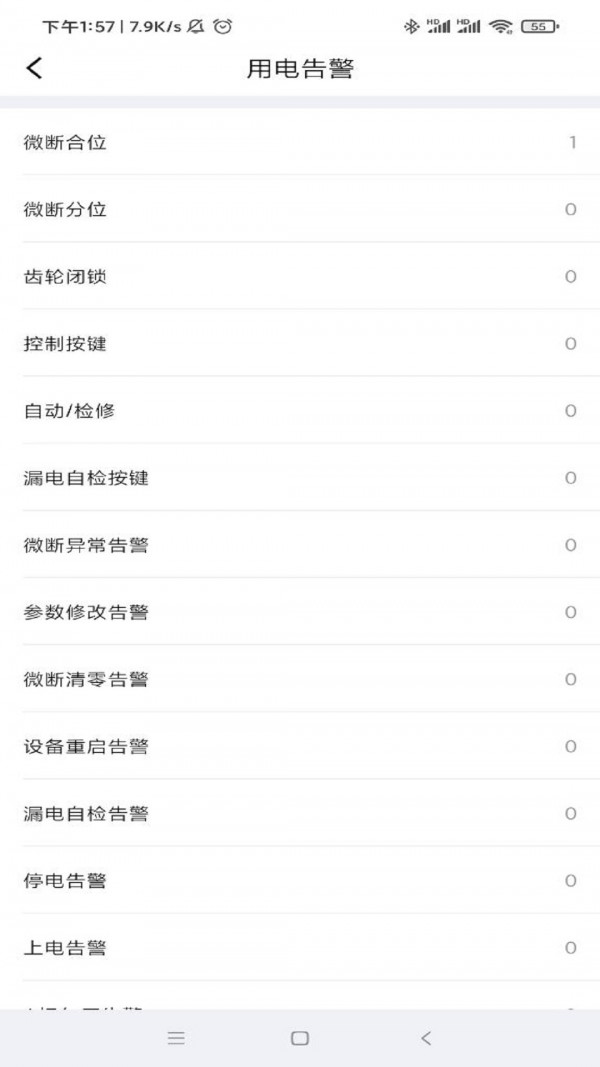The height and width of the screenshot is (1067, 600).
Task: View the 自动/检修 alarm row
Action: click(x=300, y=410)
